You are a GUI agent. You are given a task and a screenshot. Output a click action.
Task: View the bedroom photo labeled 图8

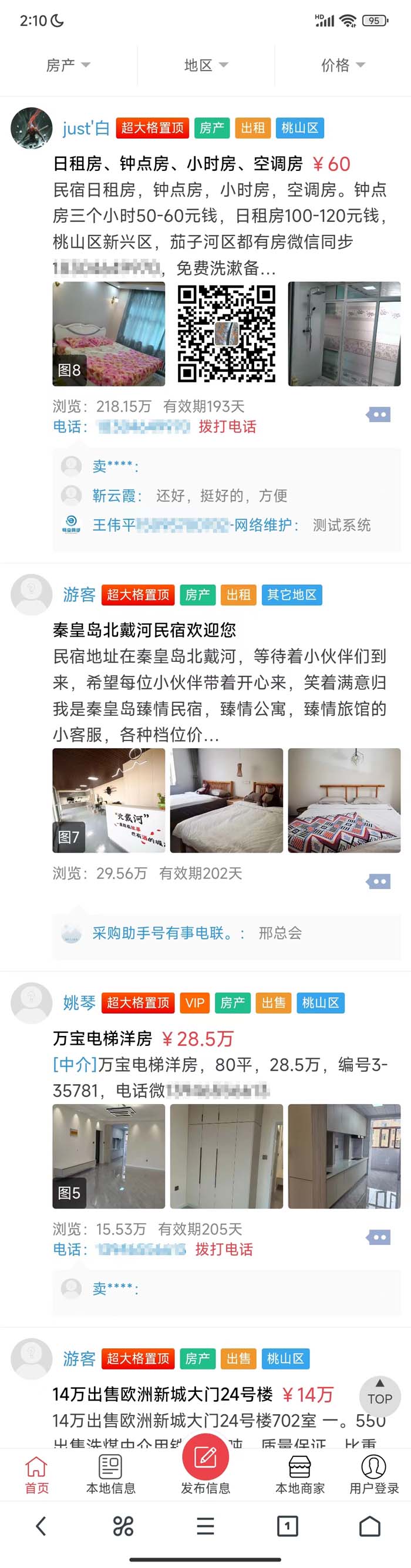point(109,334)
